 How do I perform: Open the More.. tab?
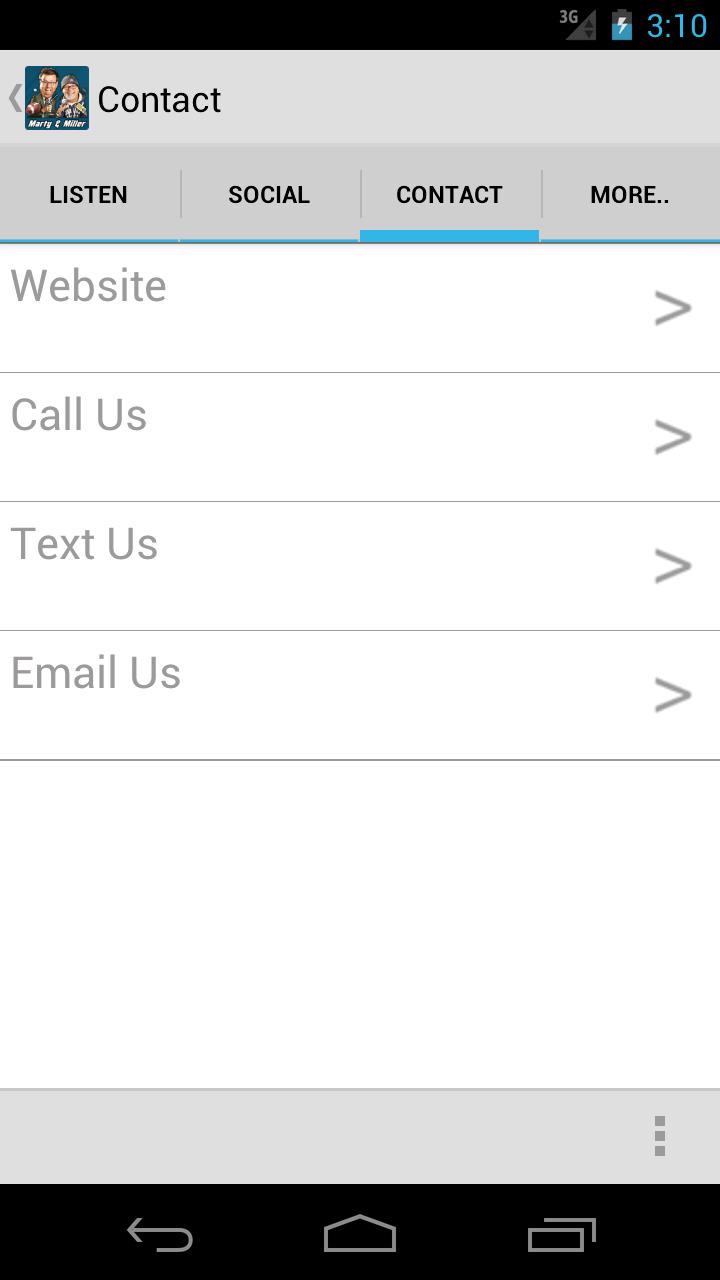pos(630,195)
